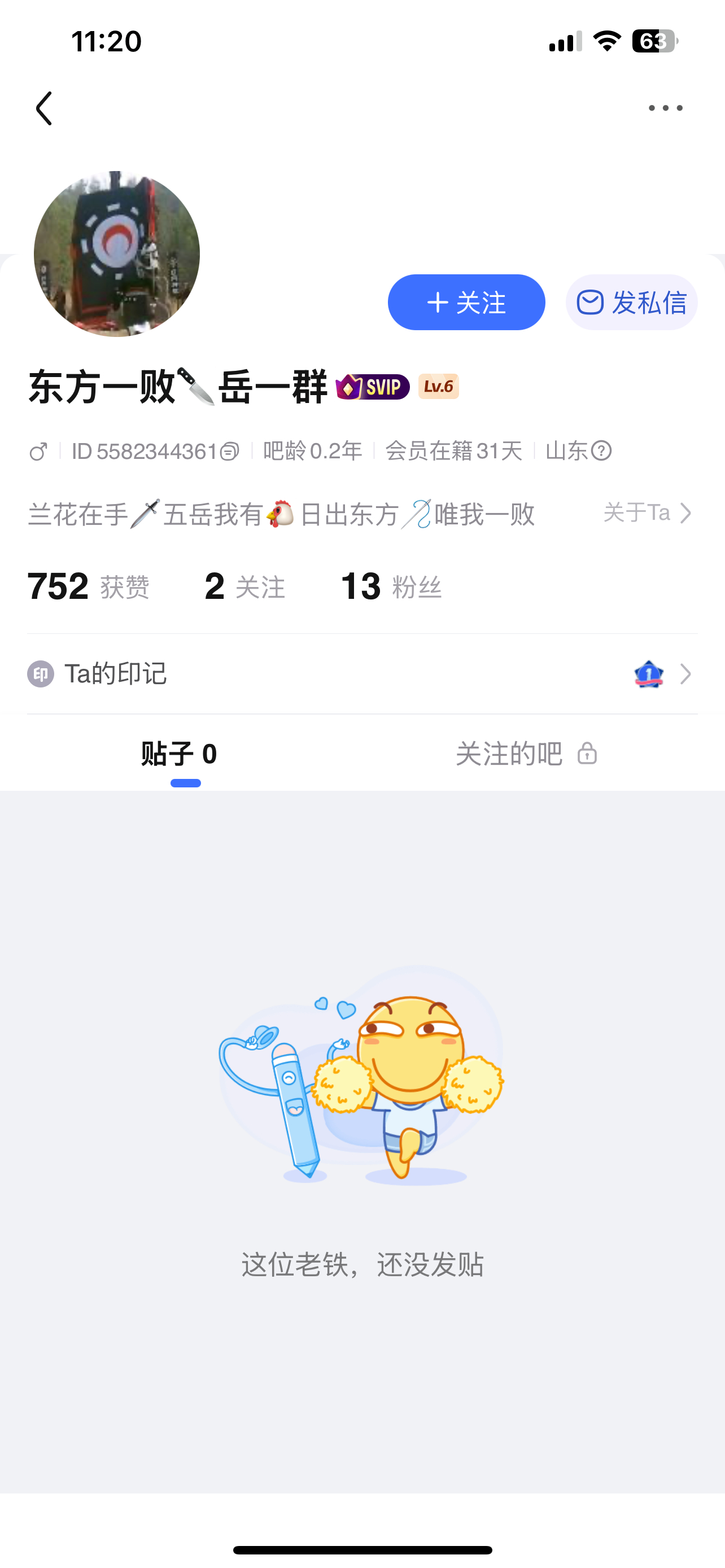View the 13 粉丝 followers list

tap(391, 587)
